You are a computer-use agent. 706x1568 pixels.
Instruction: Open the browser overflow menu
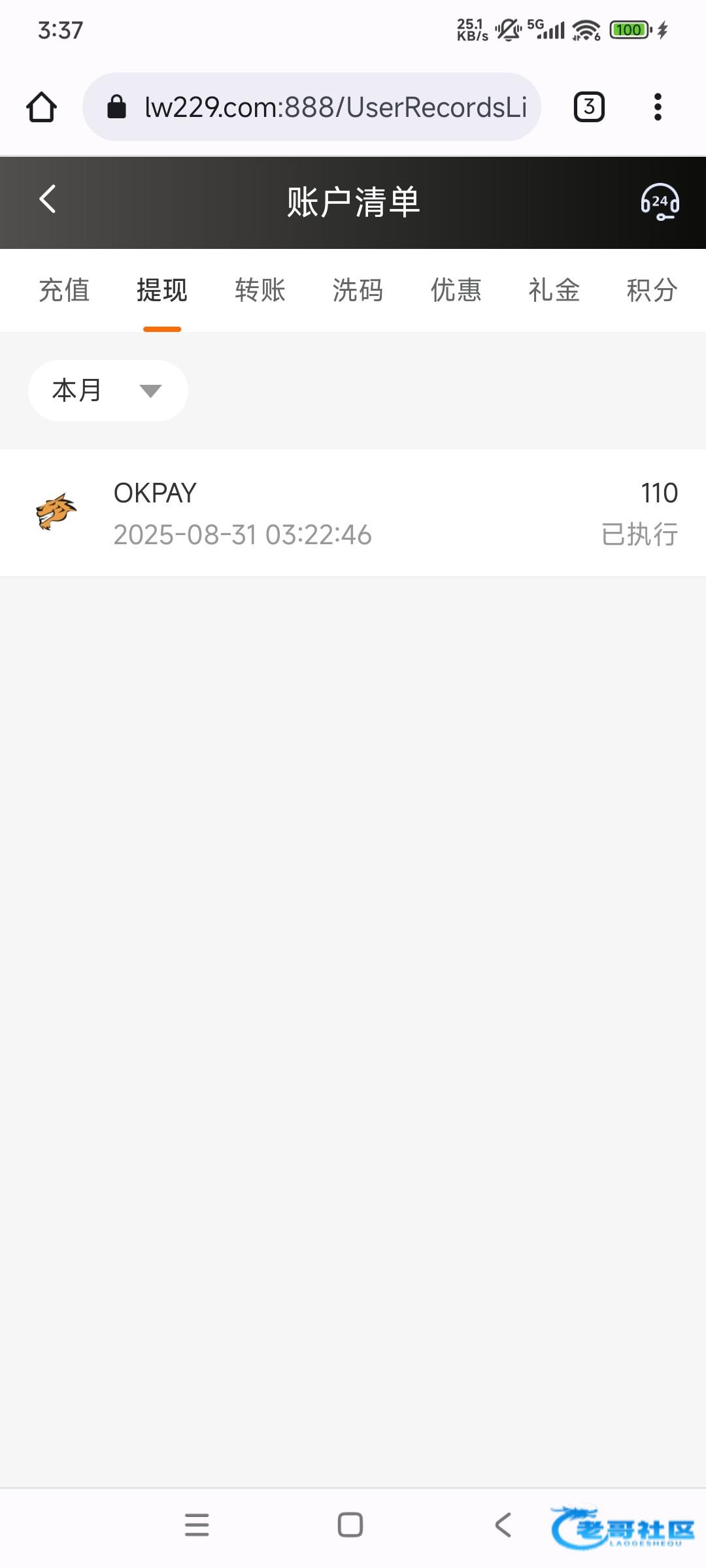658,107
